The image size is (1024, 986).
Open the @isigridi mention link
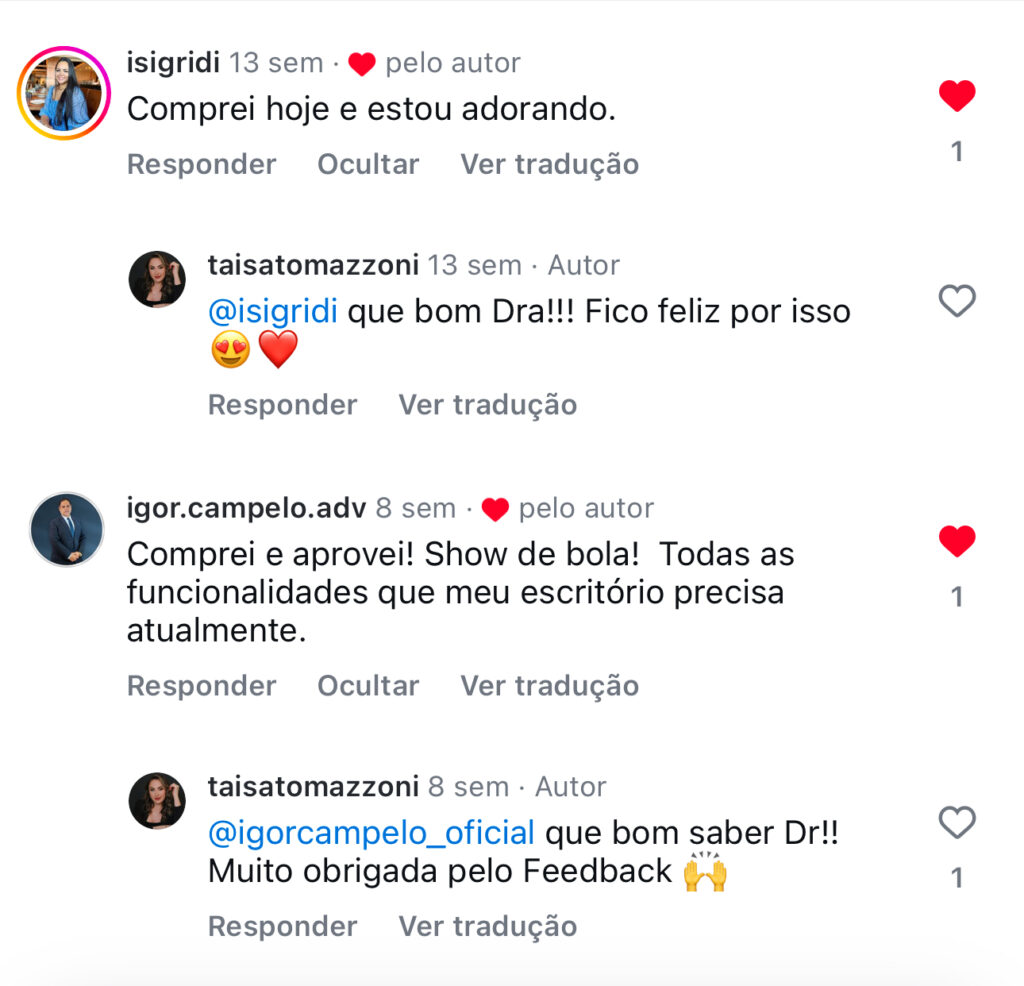click(x=272, y=311)
